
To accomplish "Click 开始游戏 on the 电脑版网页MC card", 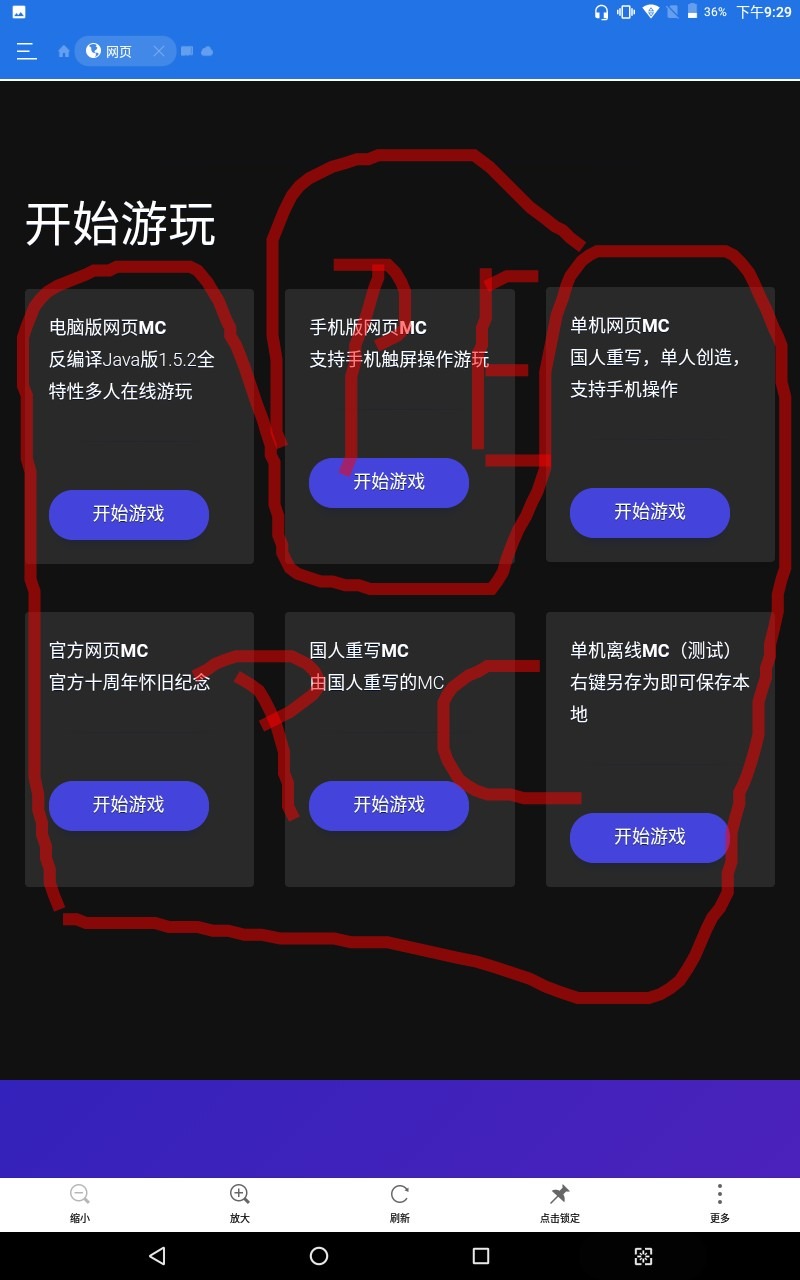I will (129, 515).
